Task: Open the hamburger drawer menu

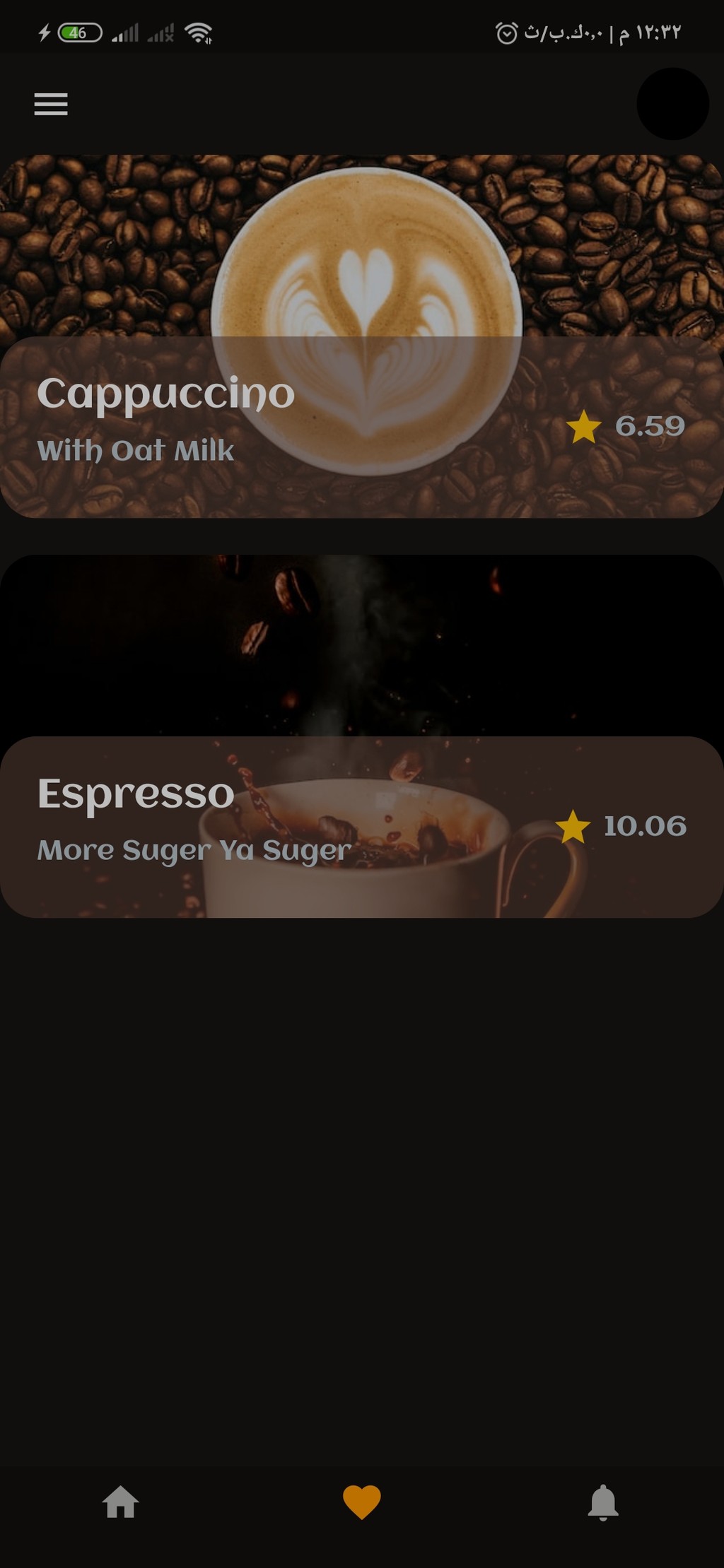Action: [x=51, y=104]
